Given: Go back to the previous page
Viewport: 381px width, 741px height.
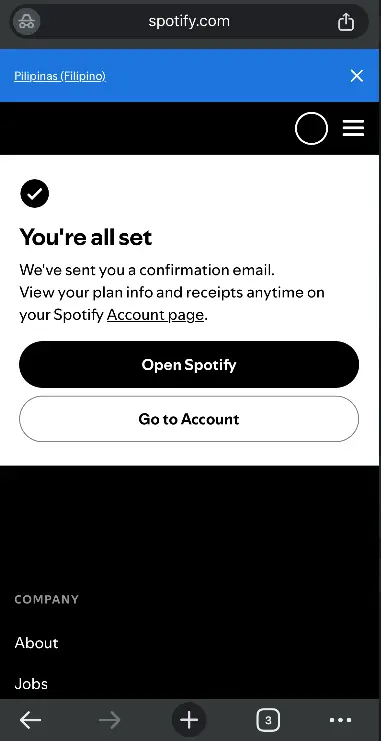Looking at the screenshot, I should [x=31, y=720].
